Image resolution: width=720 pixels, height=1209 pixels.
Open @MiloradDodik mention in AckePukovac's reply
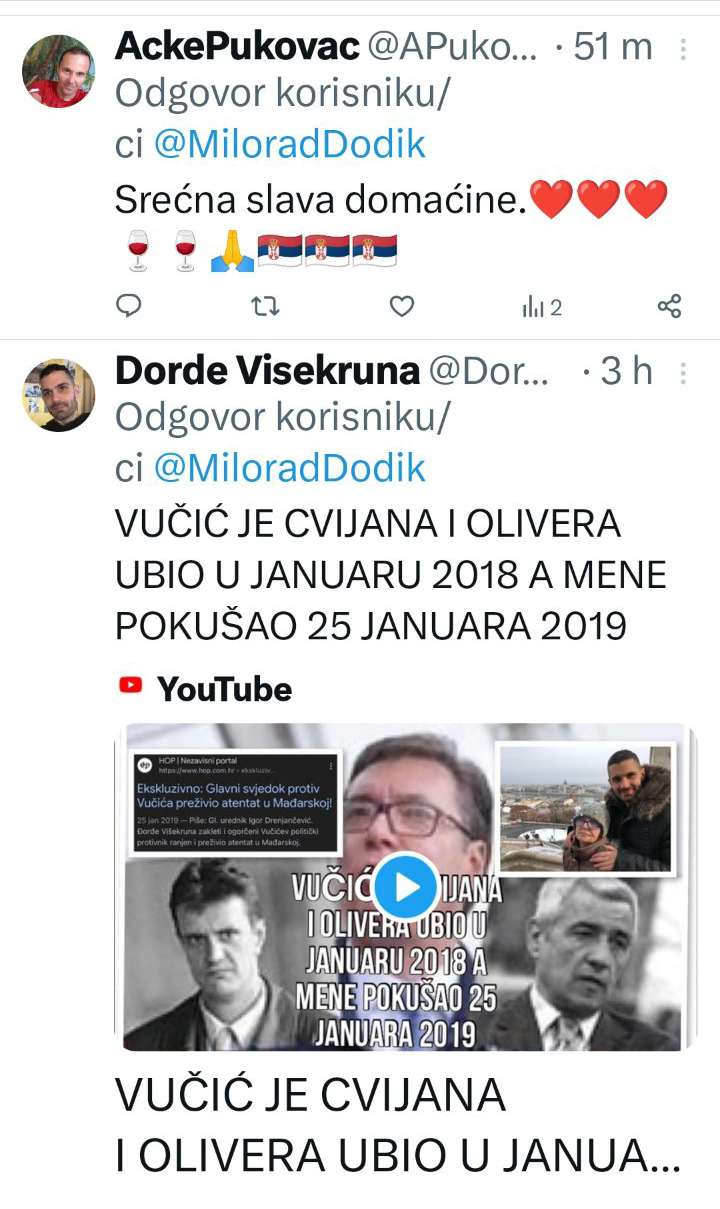pyautogui.click(x=289, y=144)
